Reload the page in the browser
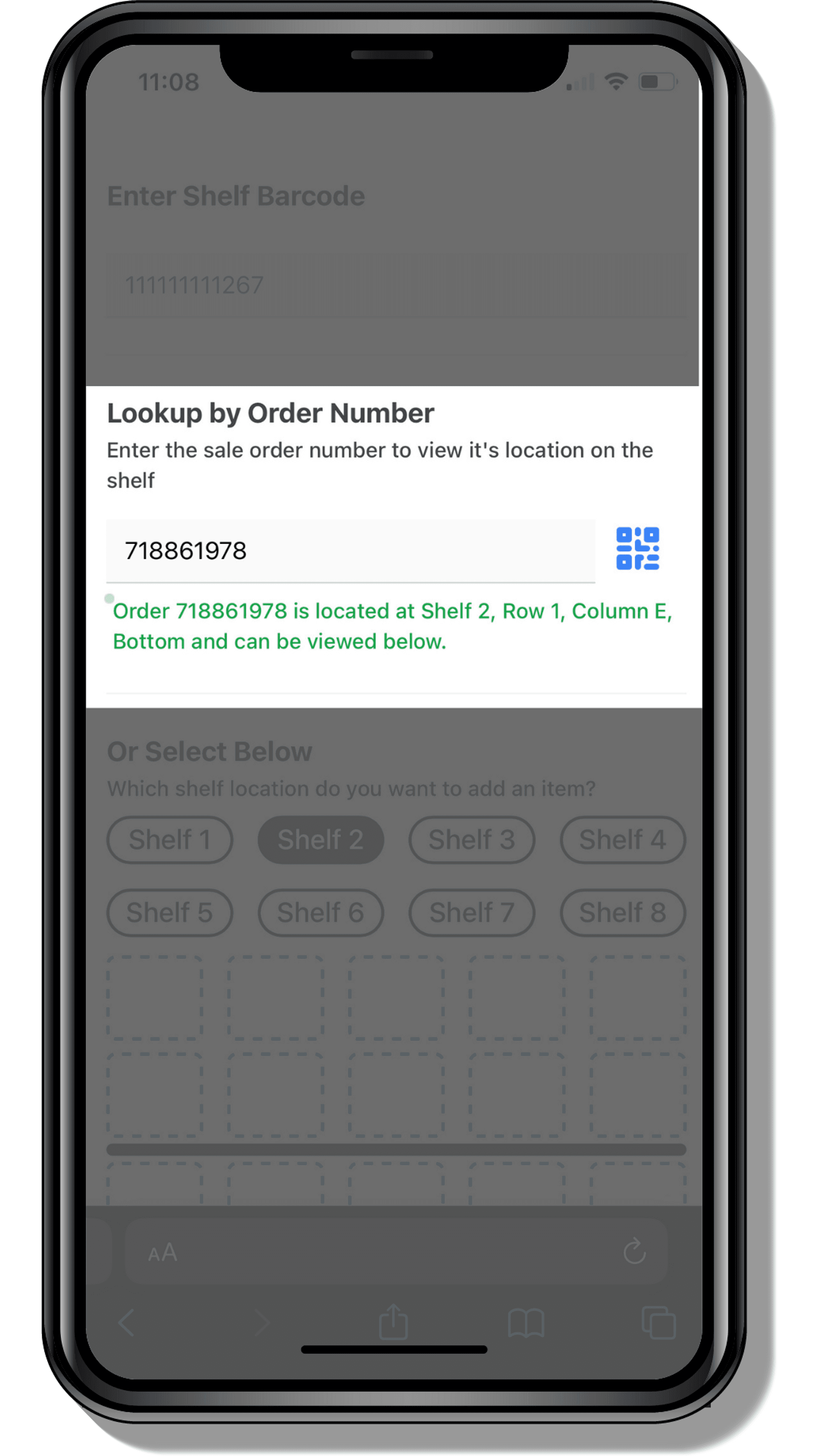This screenshot has height=1456, width=819. [x=634, y=1251]
